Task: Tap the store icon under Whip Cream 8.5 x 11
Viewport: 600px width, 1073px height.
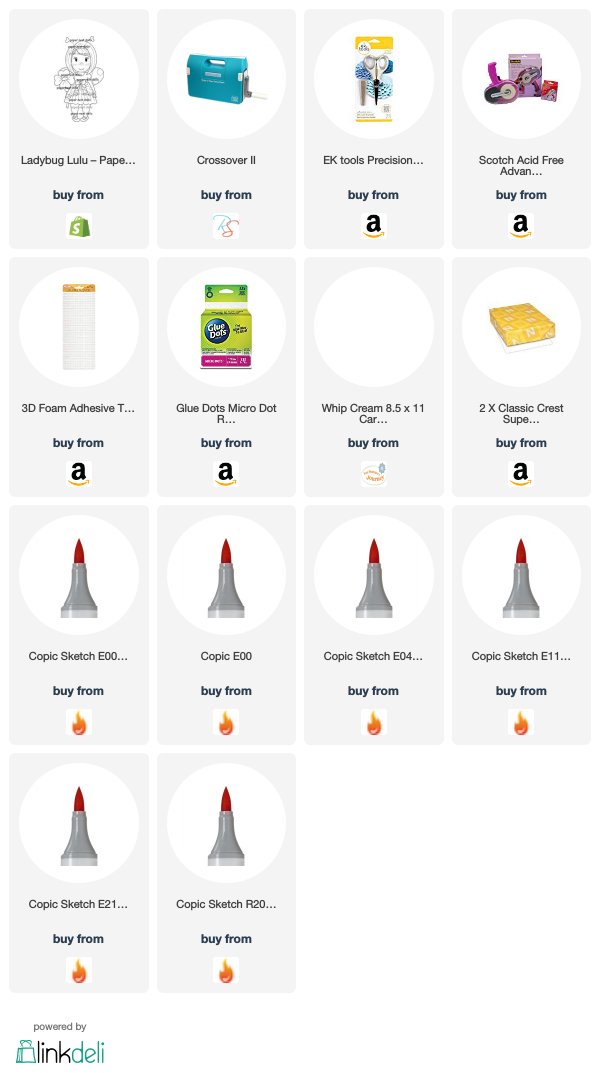Action: (374, 474)
